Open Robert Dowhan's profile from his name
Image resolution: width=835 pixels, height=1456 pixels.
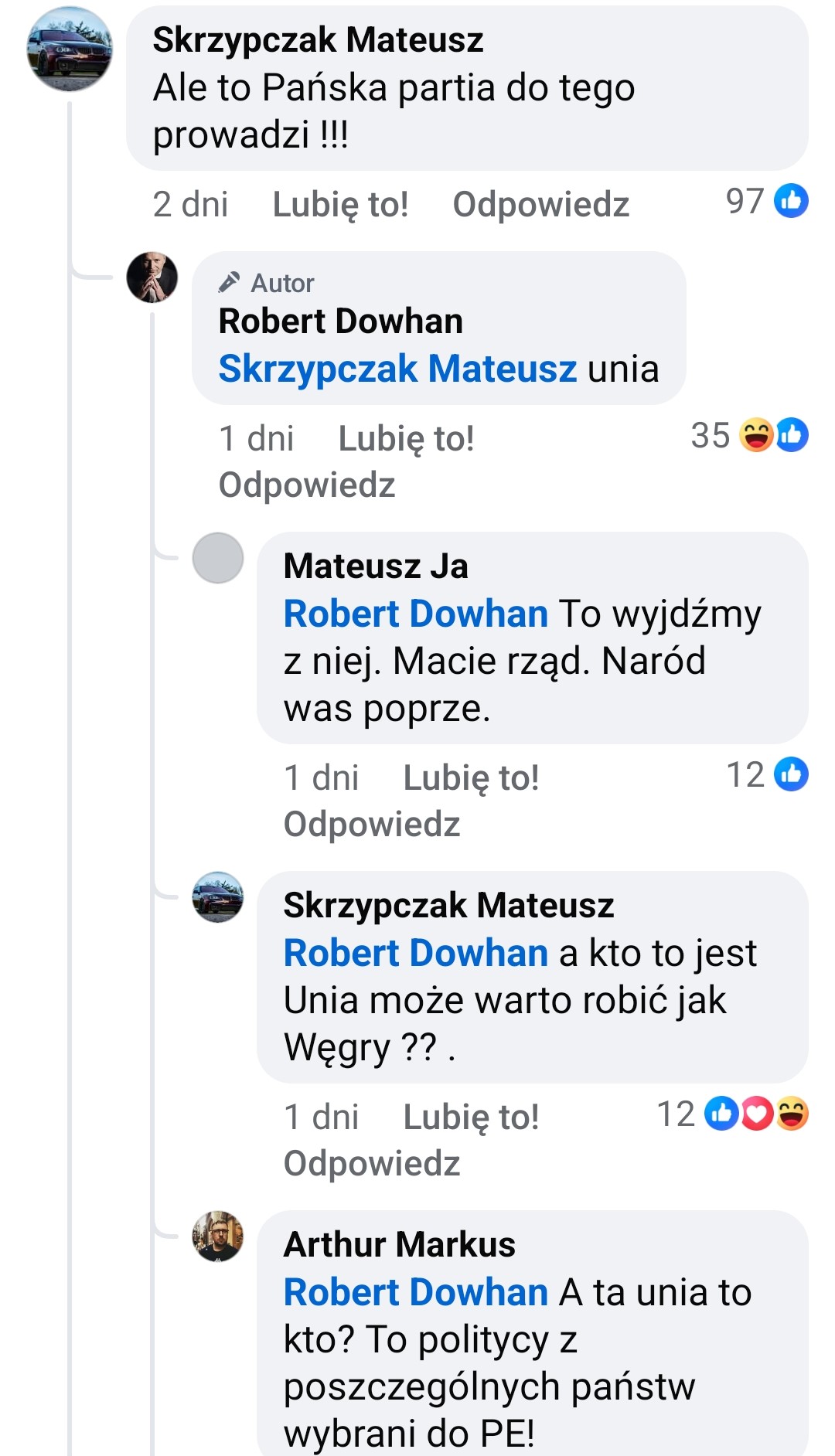[x=341, y=321]
